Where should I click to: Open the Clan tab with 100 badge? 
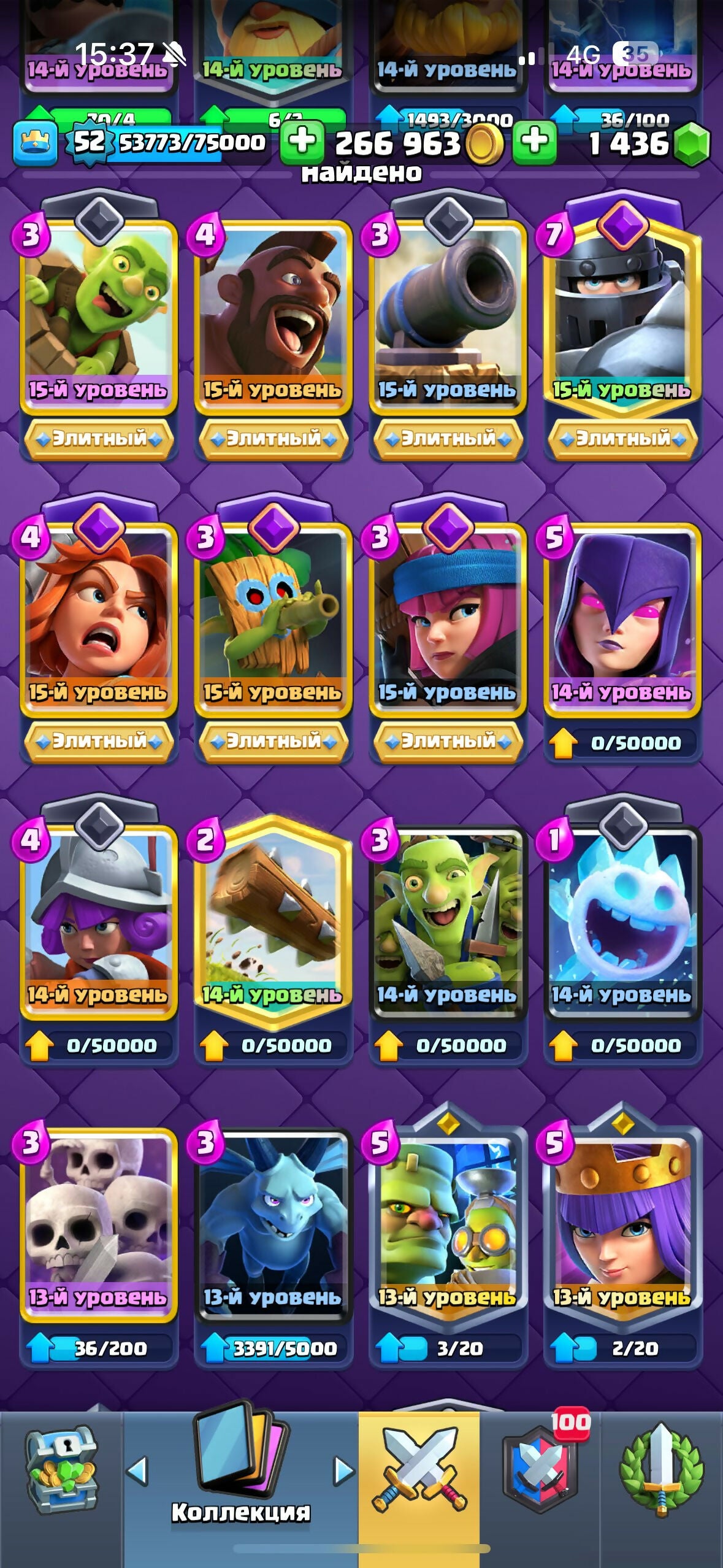[540, 1469]
